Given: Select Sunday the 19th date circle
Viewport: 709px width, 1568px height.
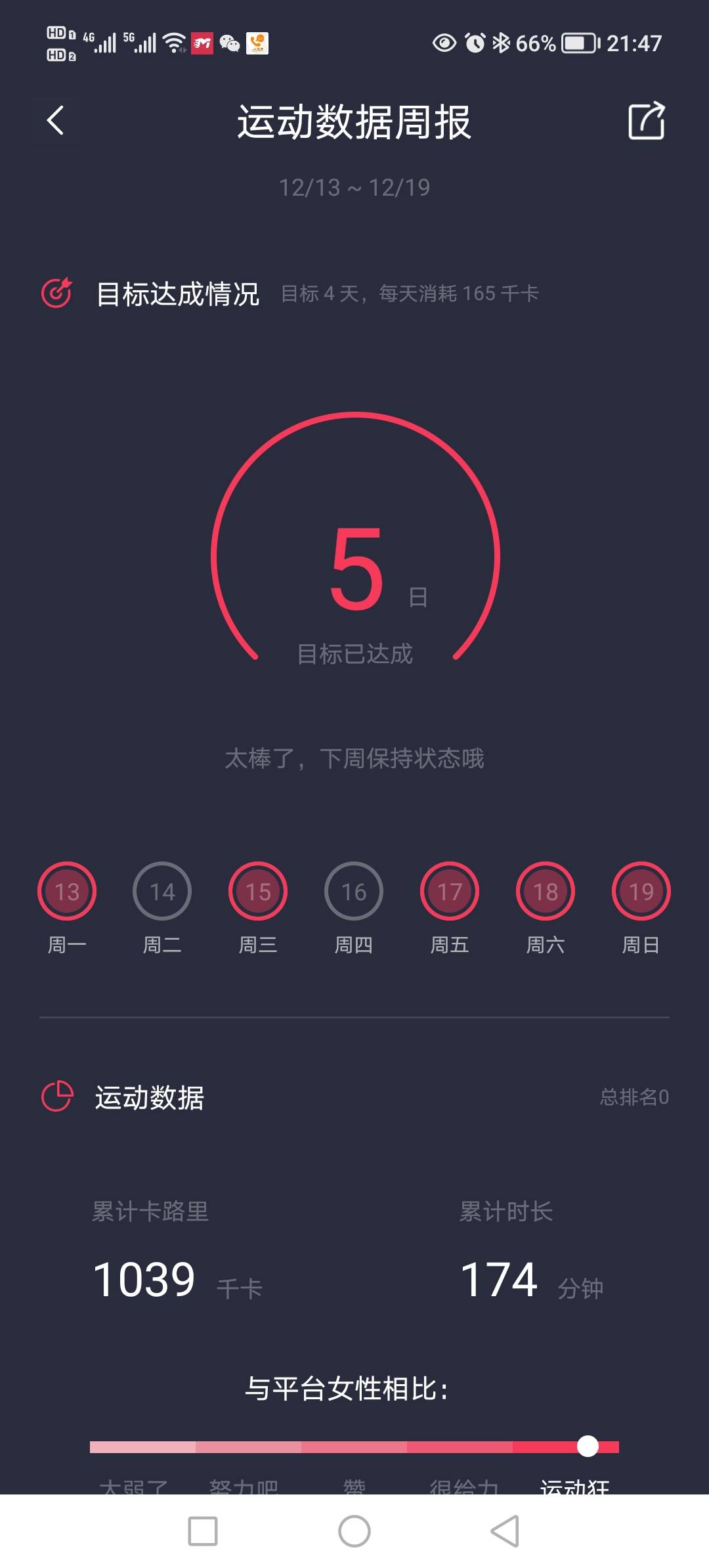Looking at the screenshot, I should coord(640,891).
